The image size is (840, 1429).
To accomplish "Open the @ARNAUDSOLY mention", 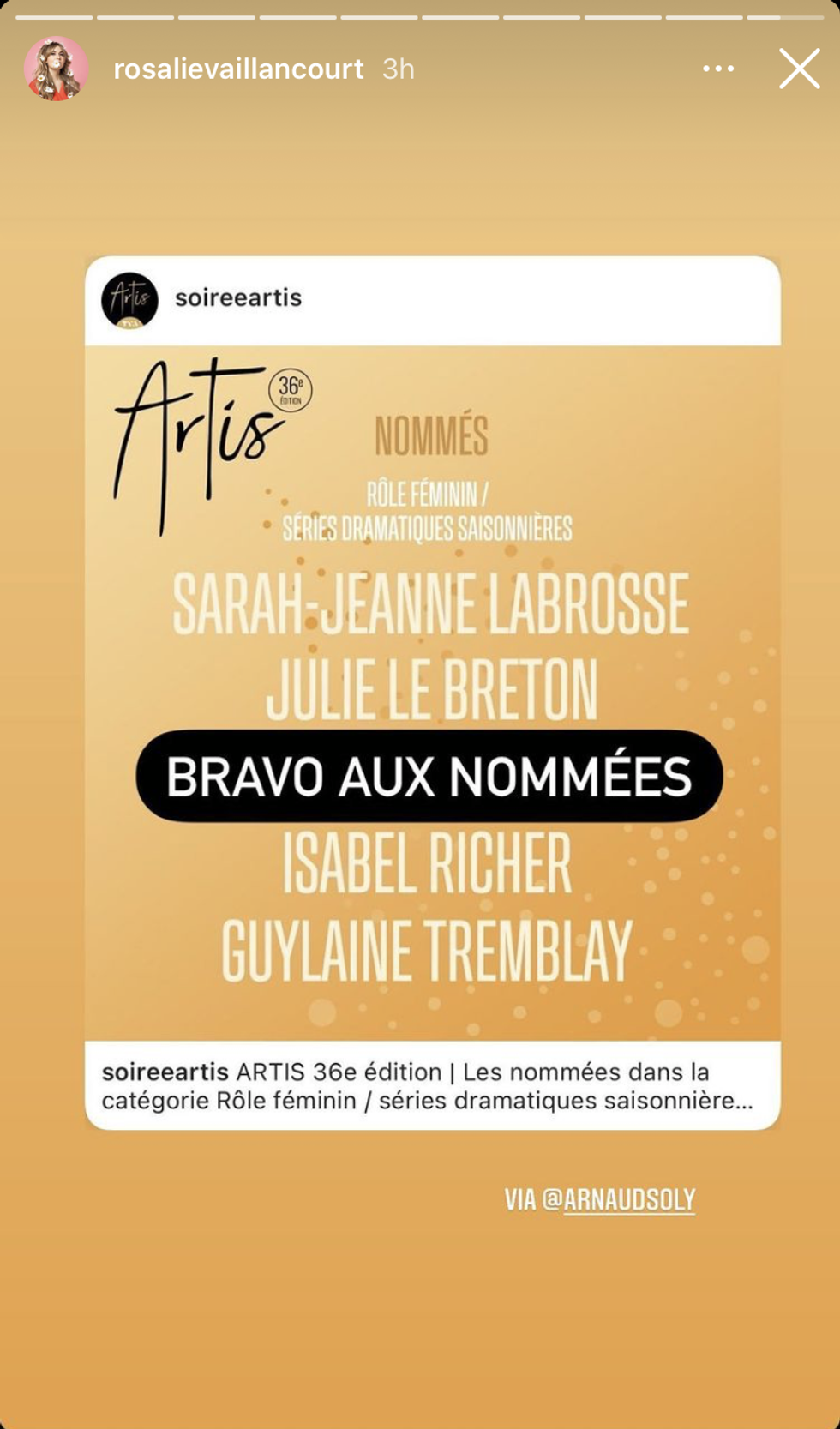I will pyautogui.click(x=627, y=1198).
